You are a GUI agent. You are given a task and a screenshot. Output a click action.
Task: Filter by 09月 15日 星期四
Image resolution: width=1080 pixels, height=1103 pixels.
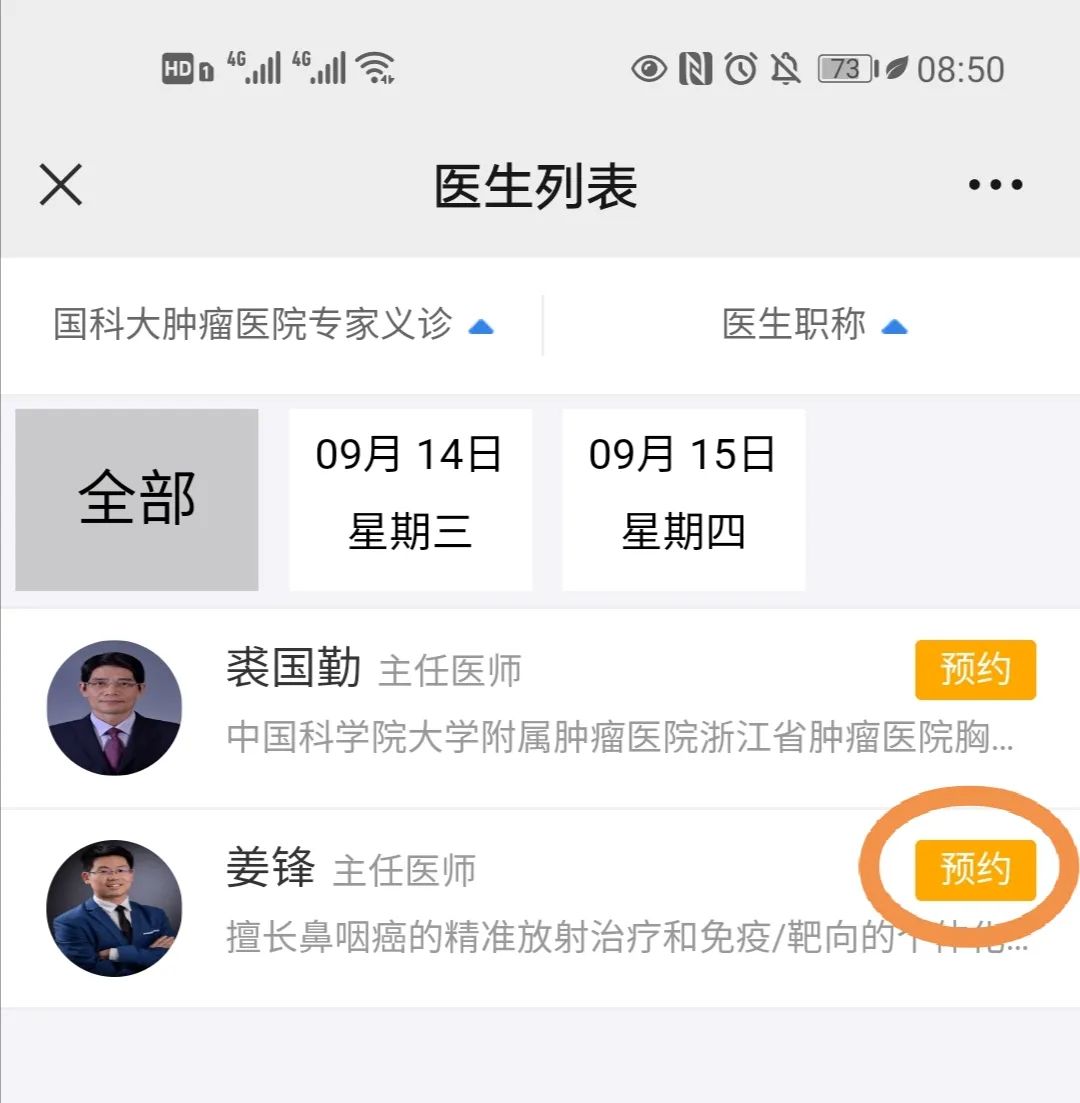(x=683, y=499)
